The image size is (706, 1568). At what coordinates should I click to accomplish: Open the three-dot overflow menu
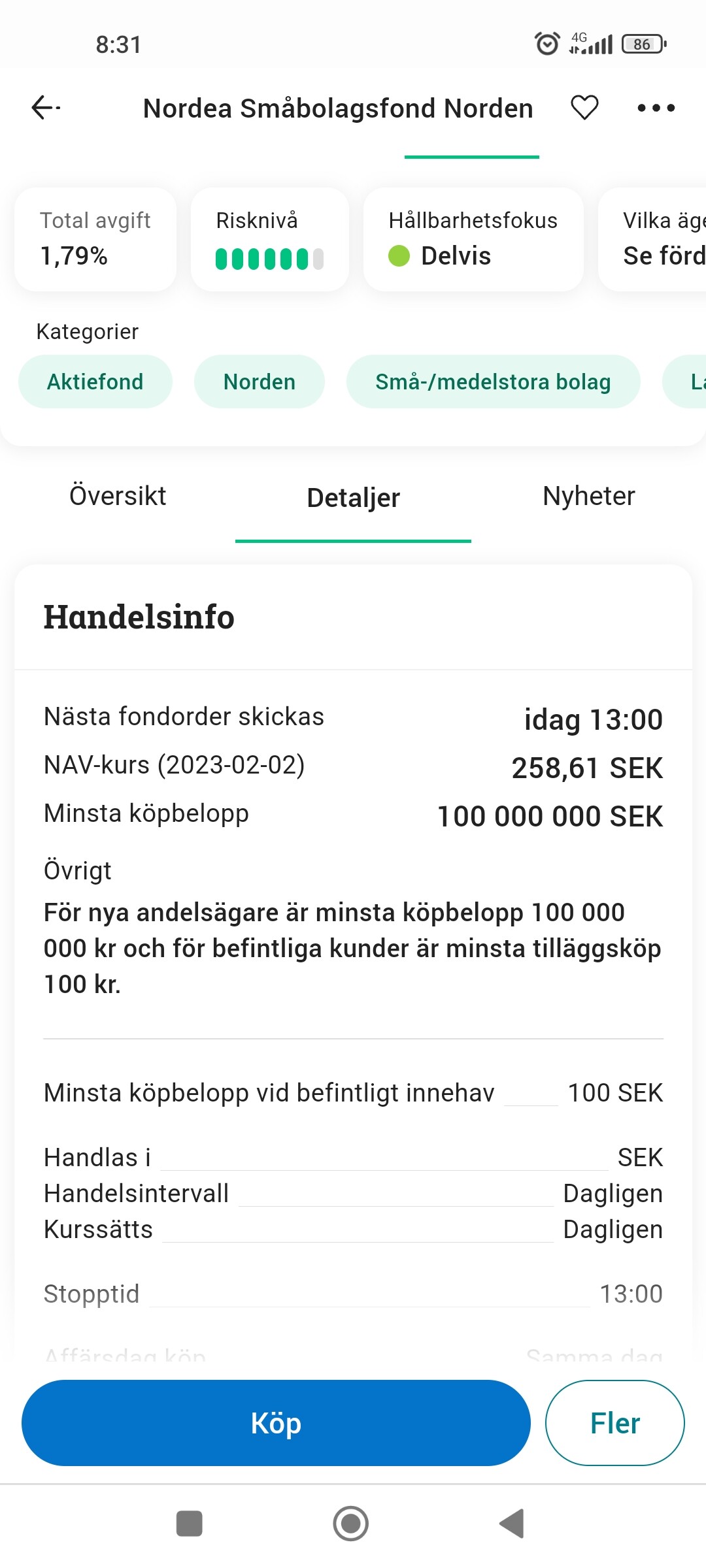coord(656,108)
